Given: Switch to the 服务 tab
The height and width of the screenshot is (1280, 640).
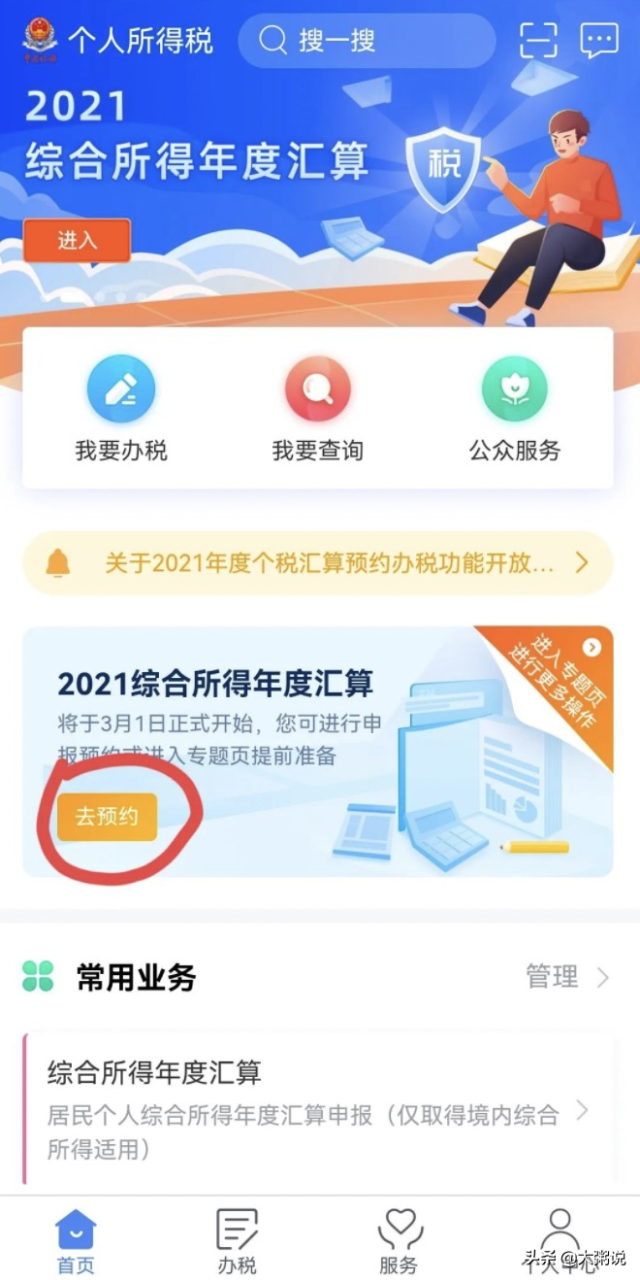Looking at the screenshot, I should [x=399, y=1241].
